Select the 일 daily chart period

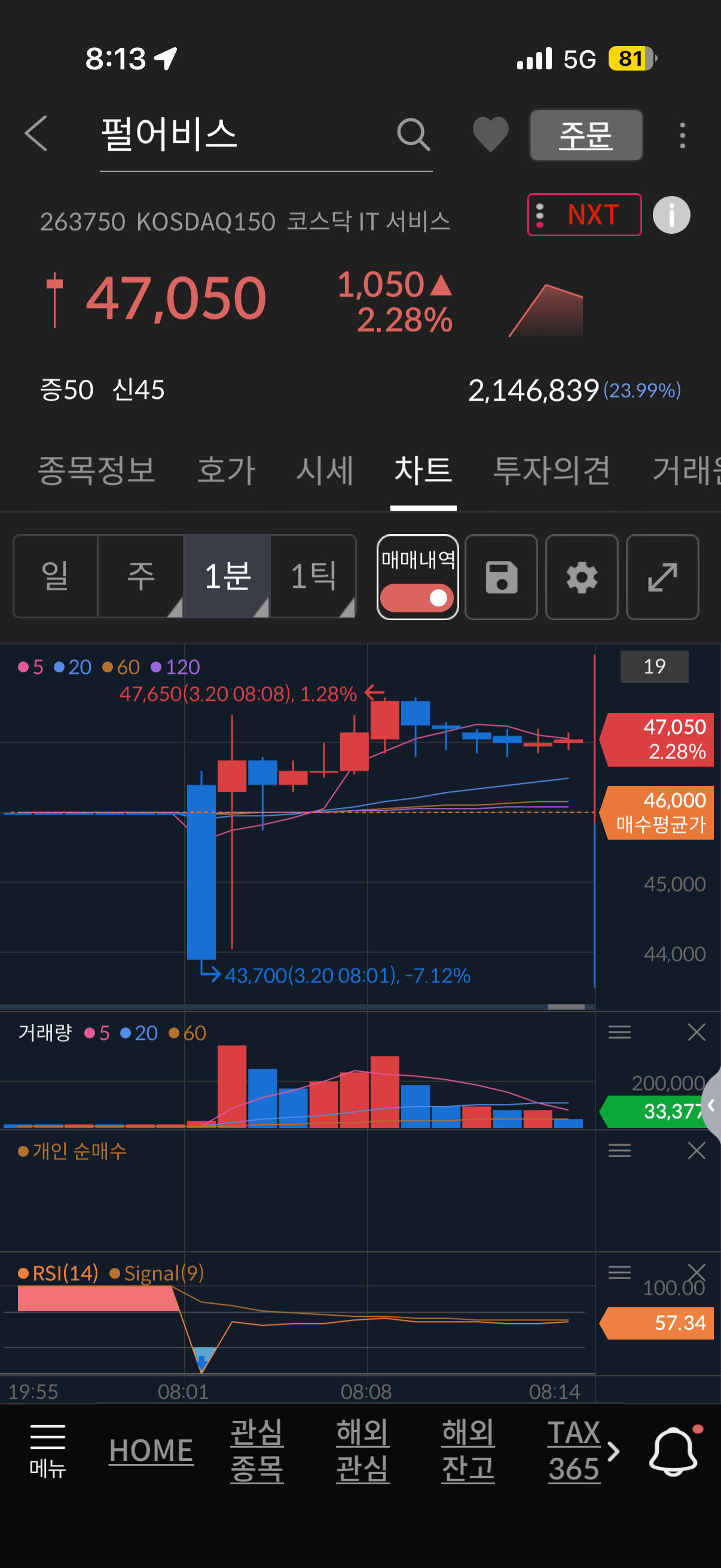pos(56,576)
